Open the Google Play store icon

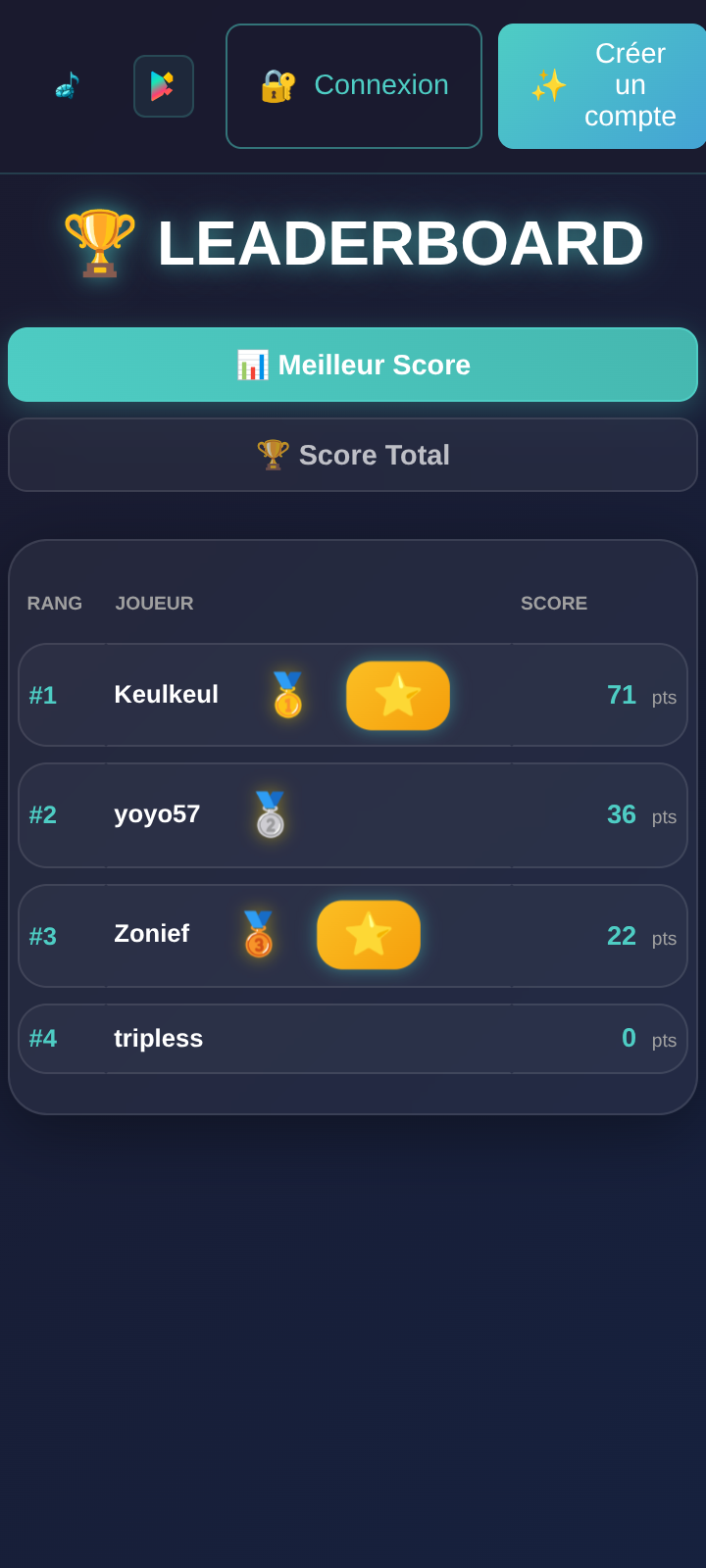point(164,86)
